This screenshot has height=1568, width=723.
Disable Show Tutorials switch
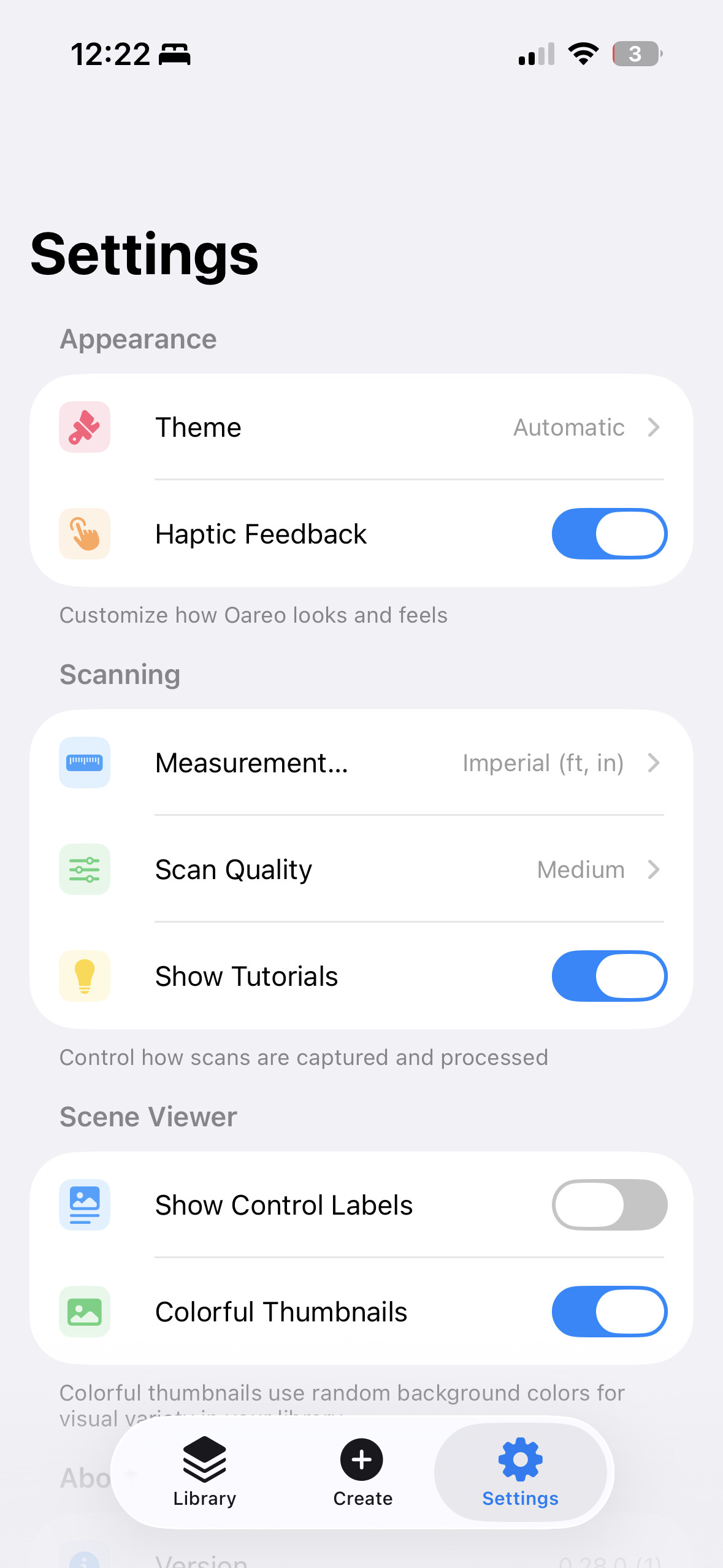coord(609,976)
